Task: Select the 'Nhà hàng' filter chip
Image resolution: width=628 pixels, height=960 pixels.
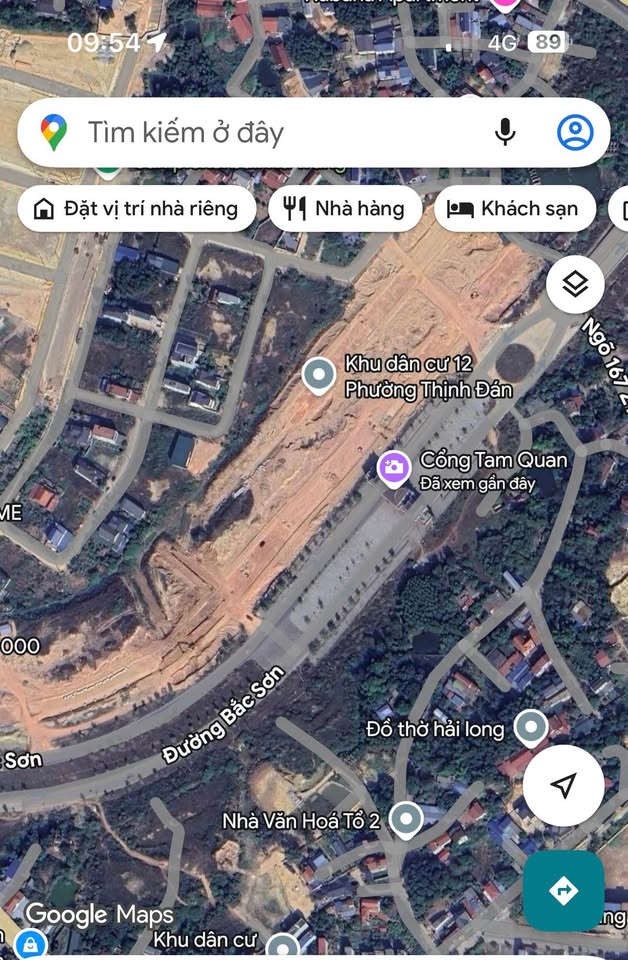Action: [345, 209]
